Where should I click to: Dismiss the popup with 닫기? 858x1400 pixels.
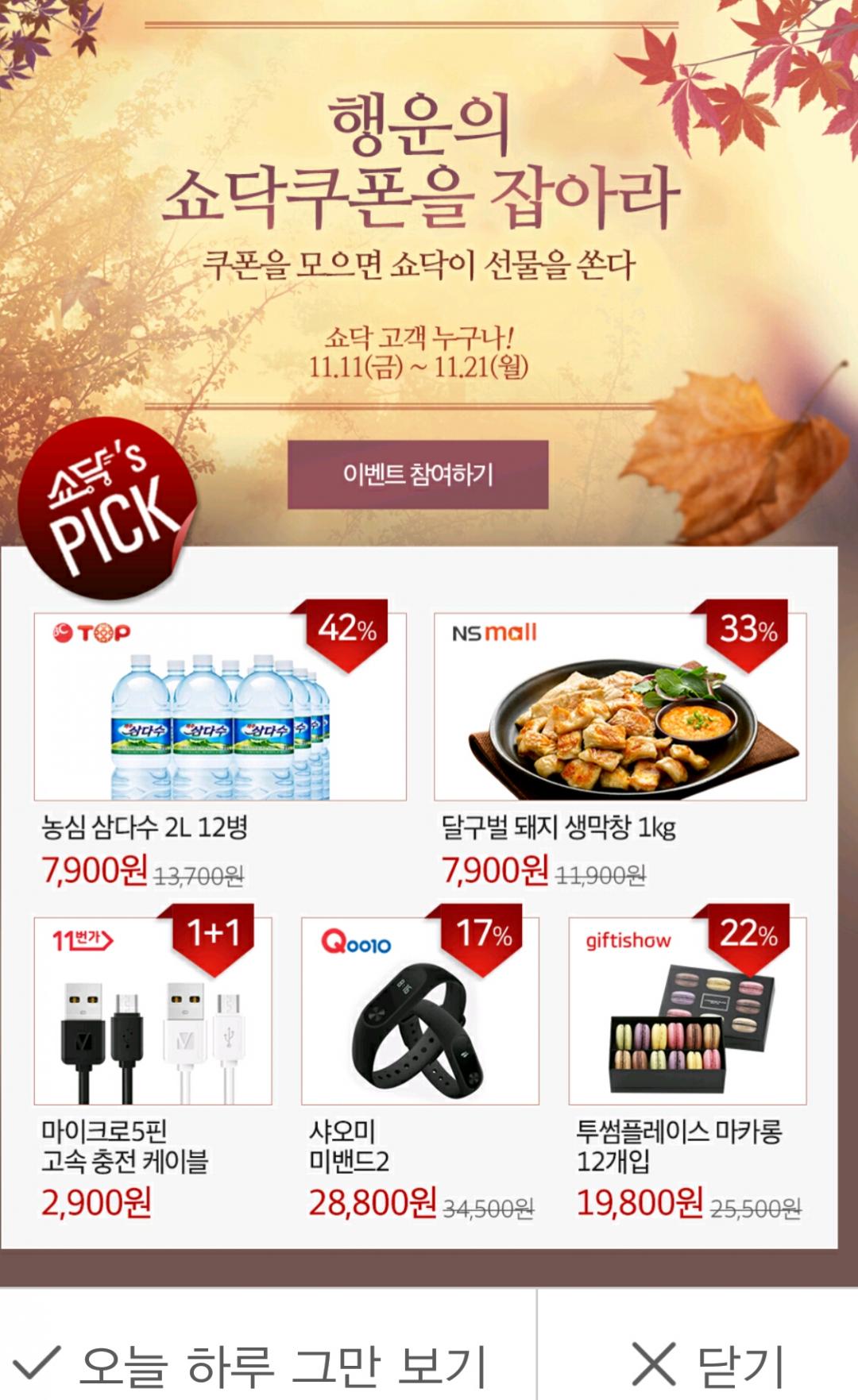click(706, 1364)
